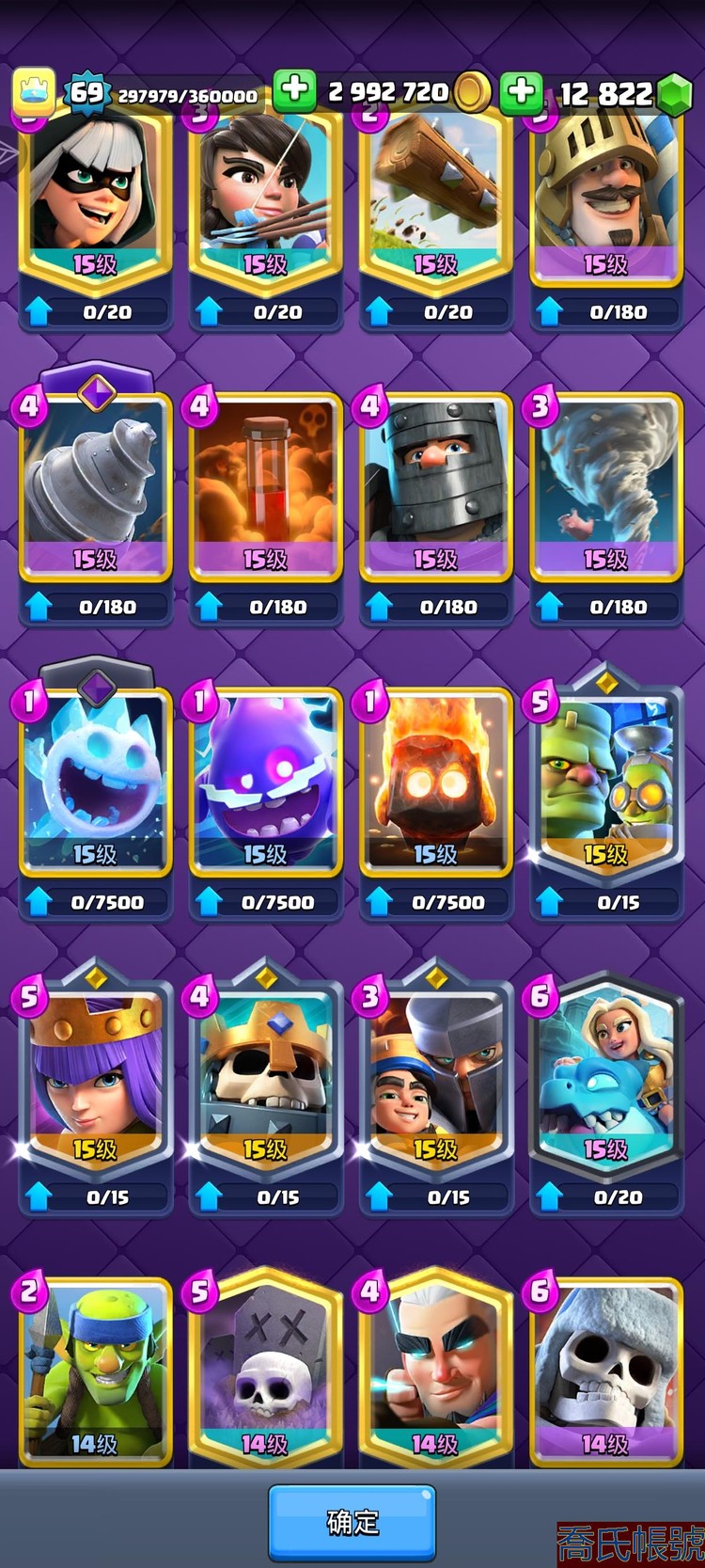
Task: Open the Ice Spirit card
Action: point(95,785)
